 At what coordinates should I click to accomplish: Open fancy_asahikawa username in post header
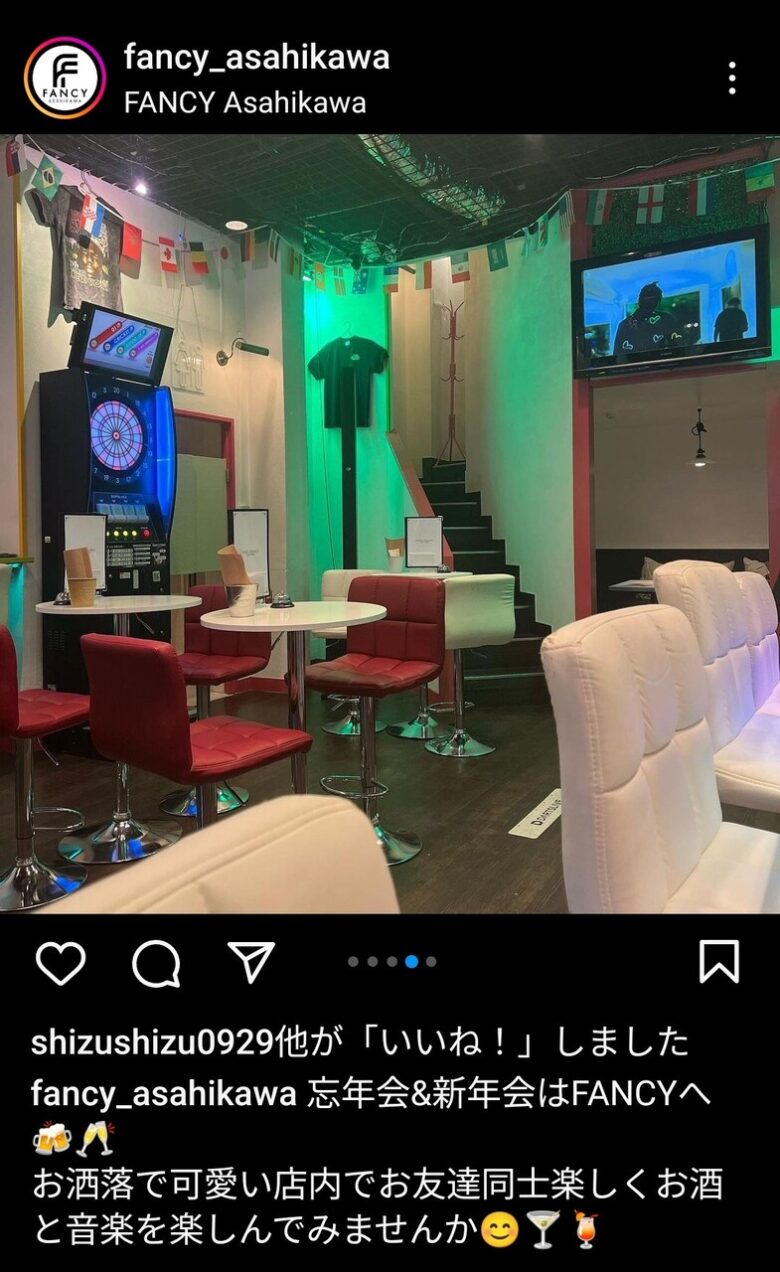pos(256,58)
